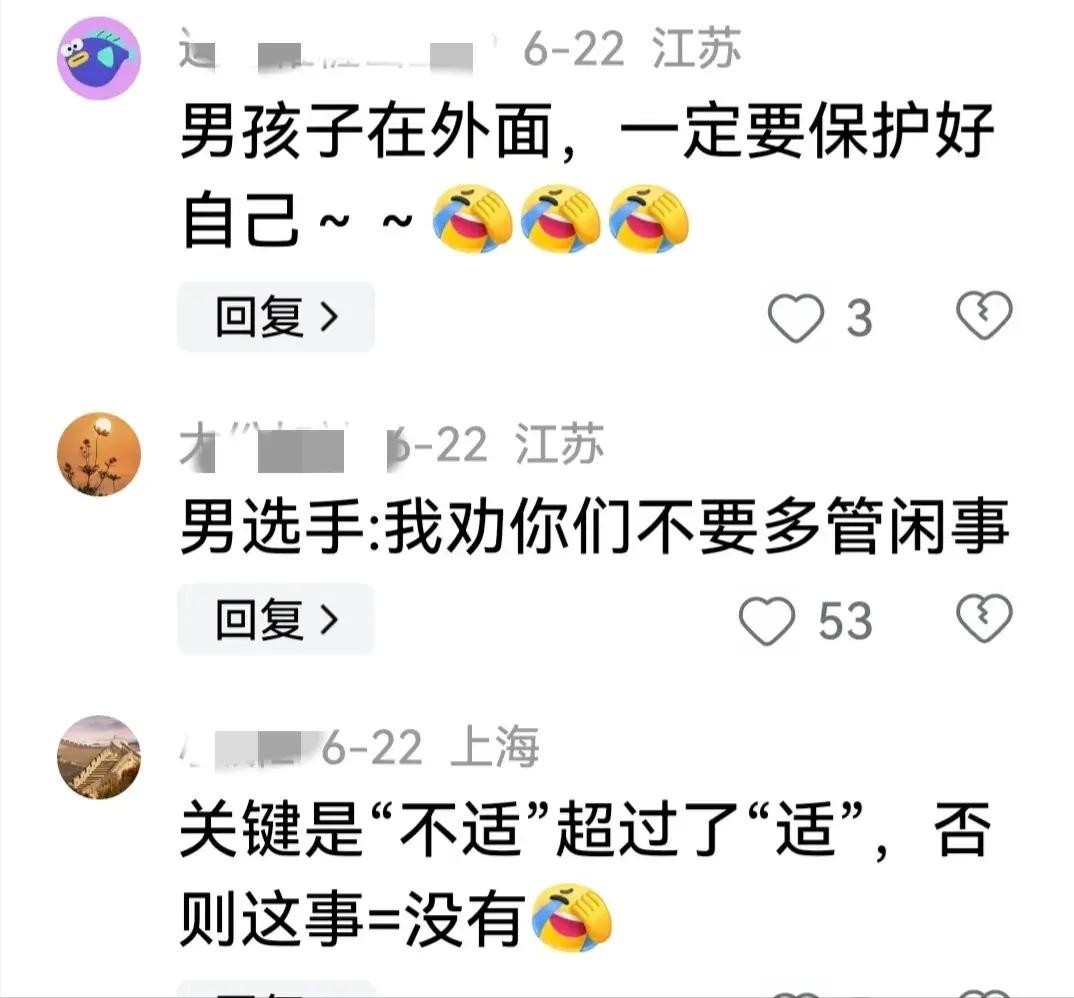1074x998 pixels.
Task: Like the comment with 53 likes
Action: (x=766, y=620)
